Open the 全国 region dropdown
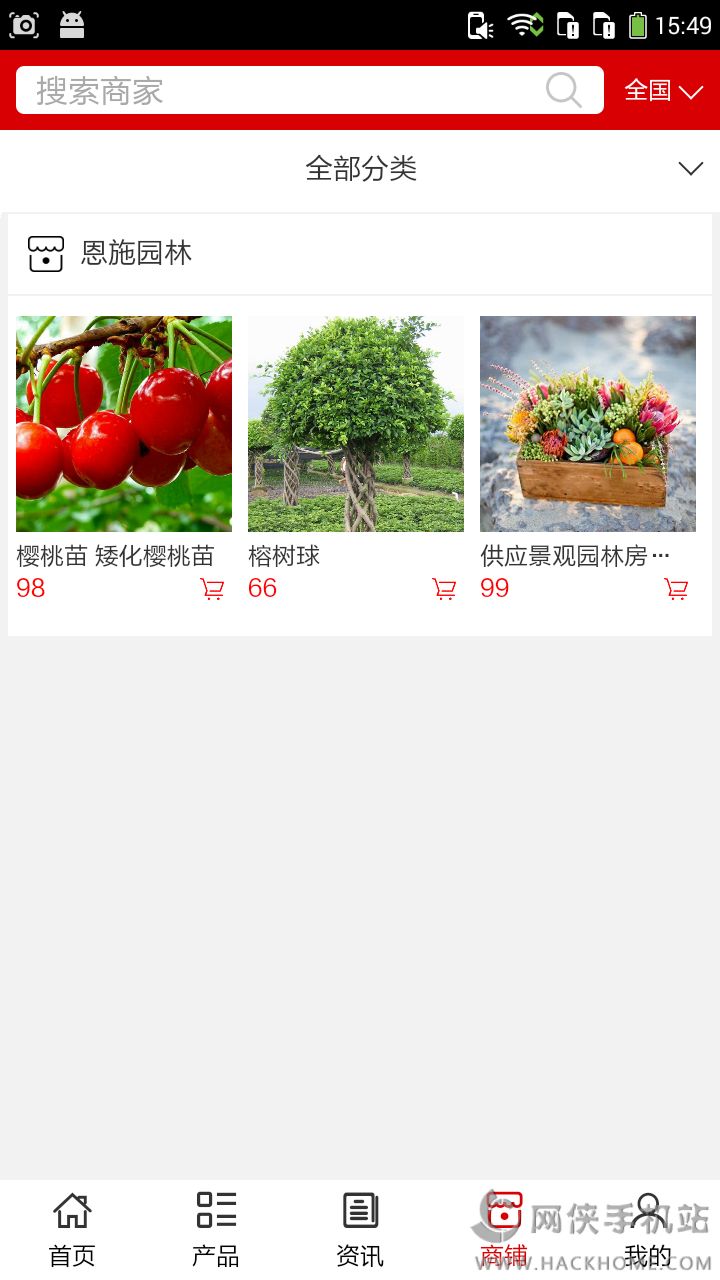 point(664,91)
